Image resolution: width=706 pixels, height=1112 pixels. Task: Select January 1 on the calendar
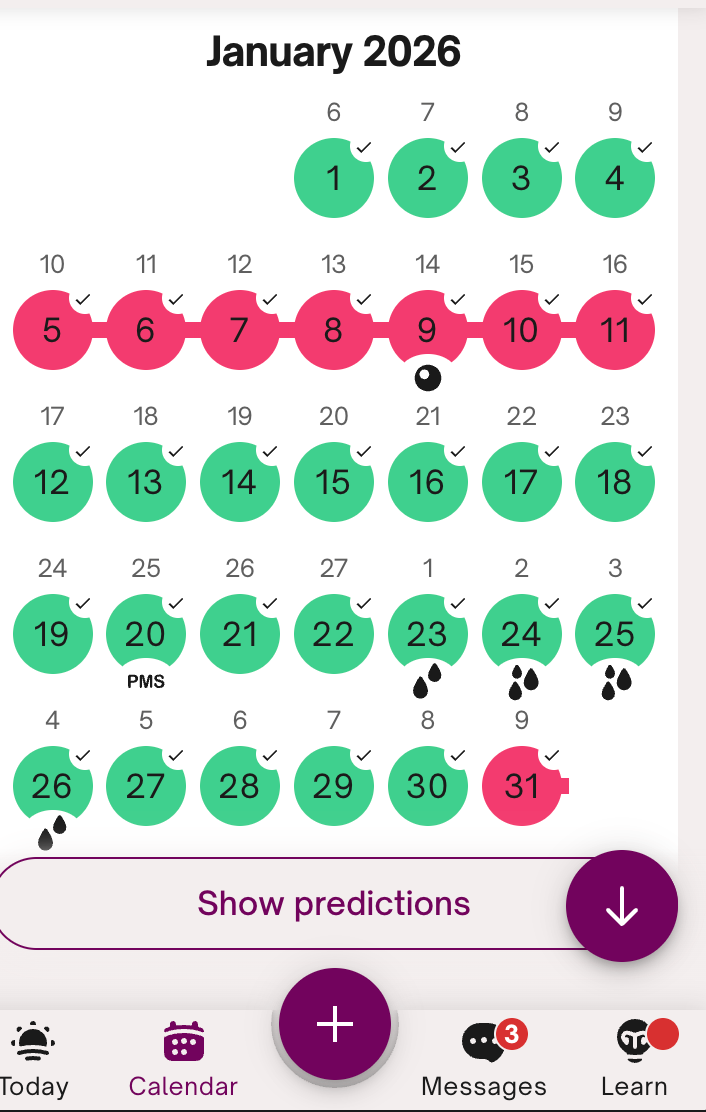click(x=333, y=179)
